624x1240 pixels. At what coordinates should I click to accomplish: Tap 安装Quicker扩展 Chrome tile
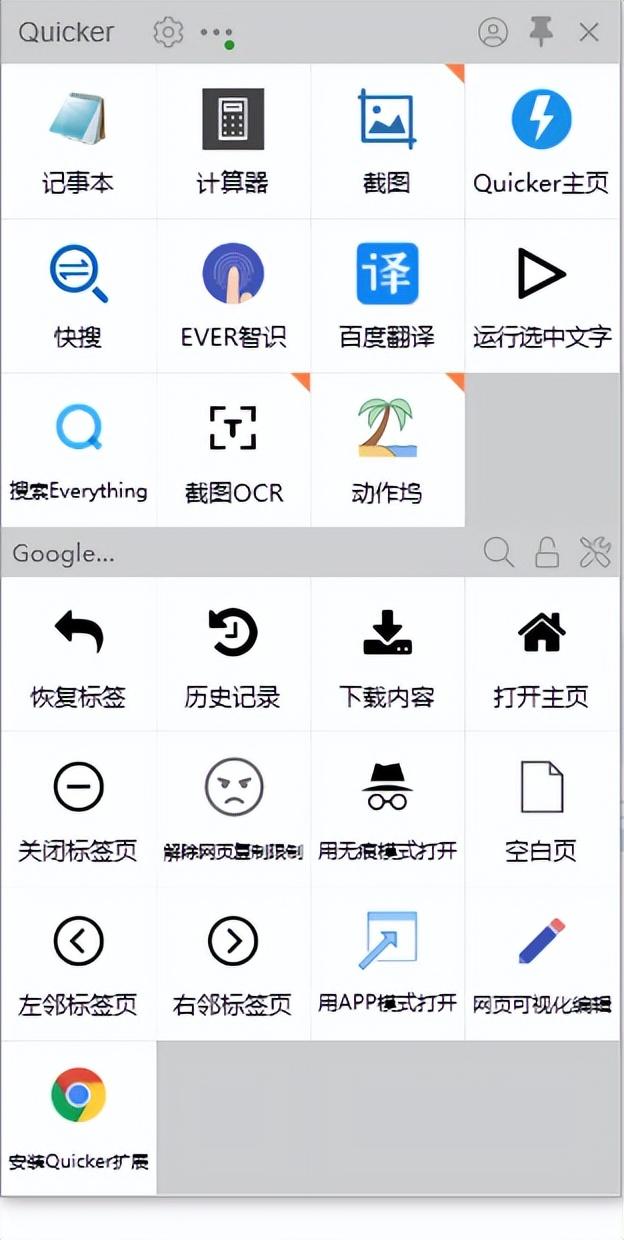click(x=78, y=1117)
